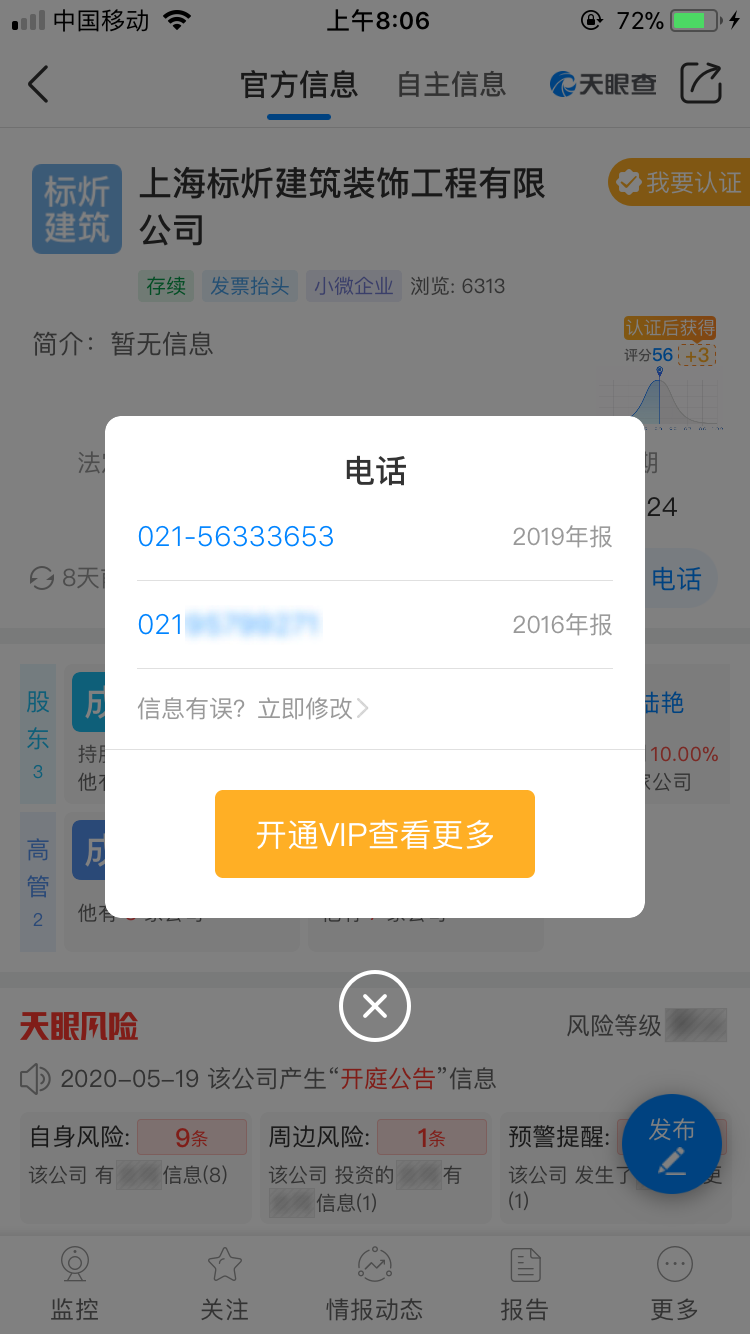This screenshot has height=1334, width=750.
Task: Go back with the top-left arrow
Action: click(x=38, y=84)
